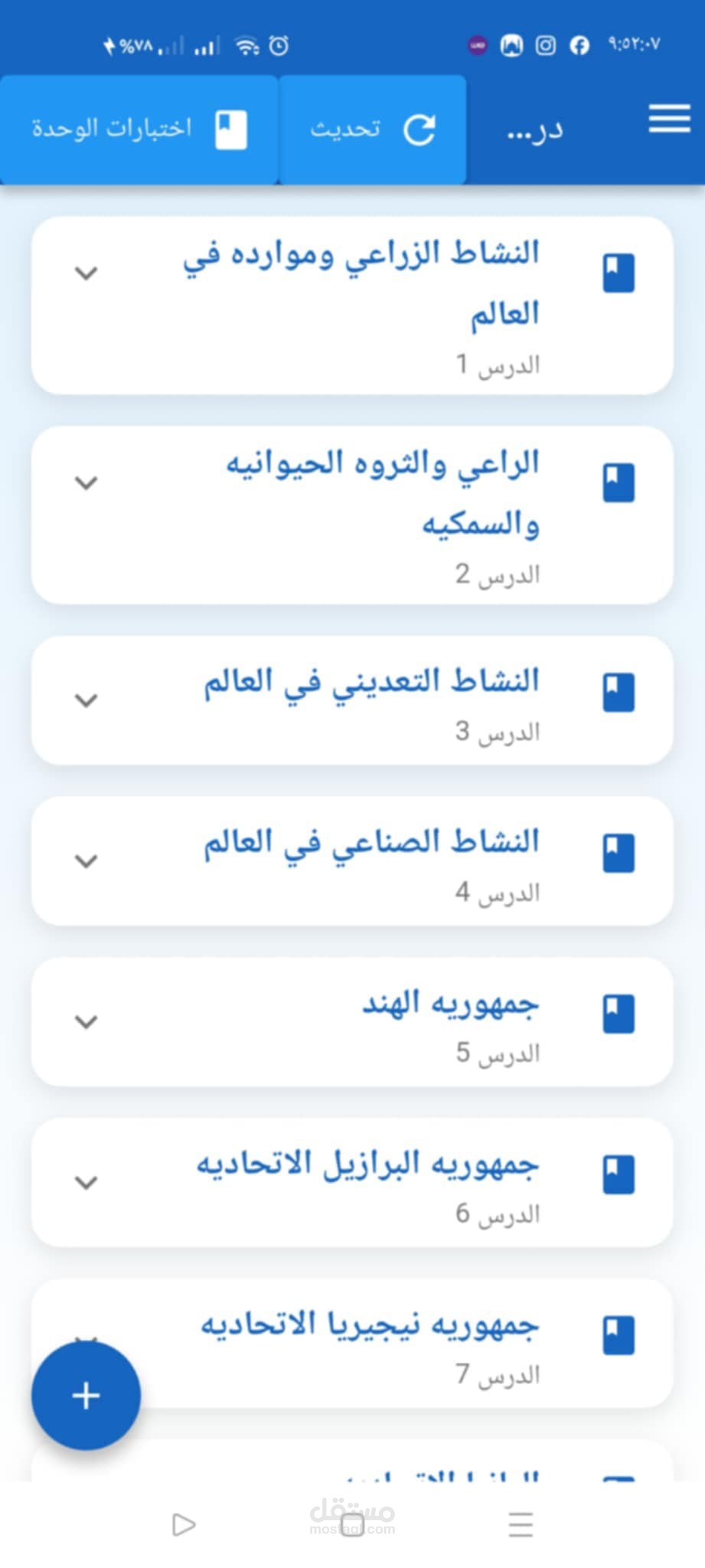Expand lesson 6 جمهوريه البرازيل الاتحاديه
705x1568 pixels.
tap(86, 1182)
